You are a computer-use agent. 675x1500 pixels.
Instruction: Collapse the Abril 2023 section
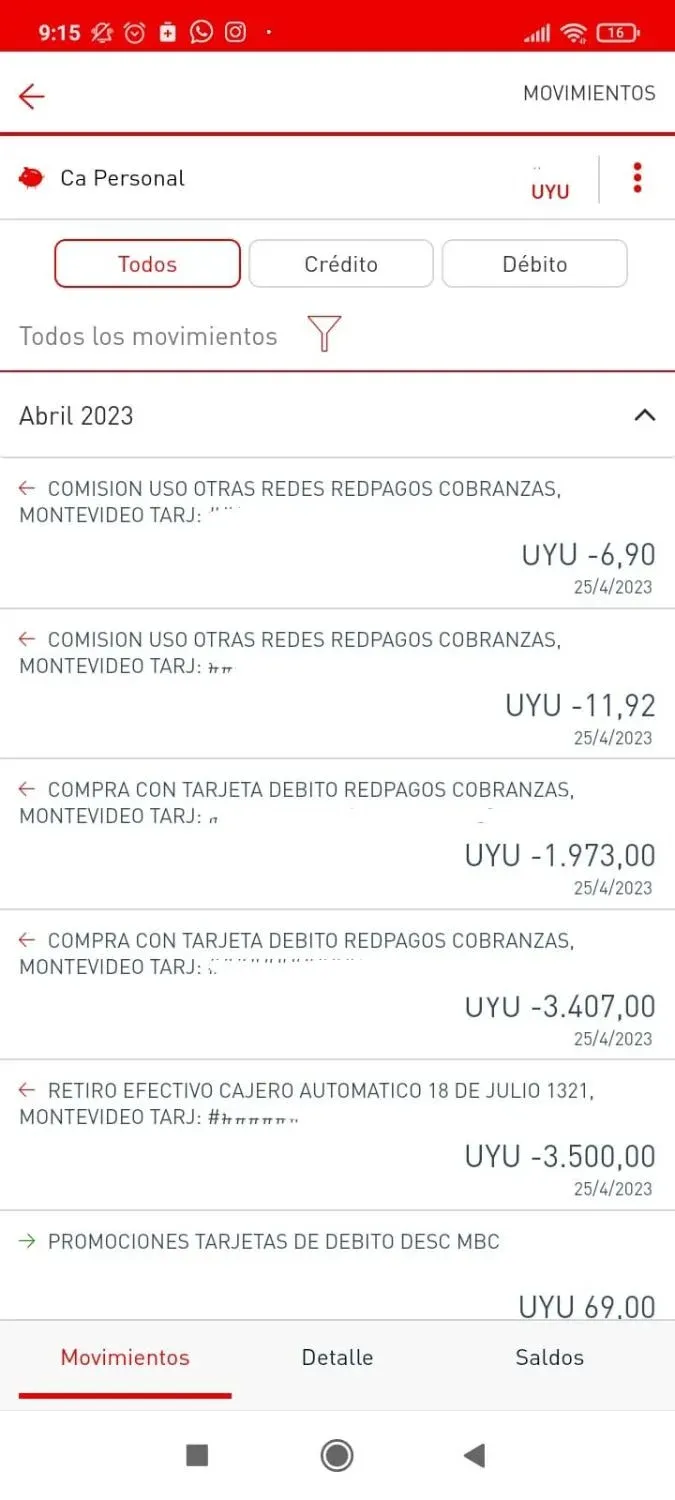point(645,416)
